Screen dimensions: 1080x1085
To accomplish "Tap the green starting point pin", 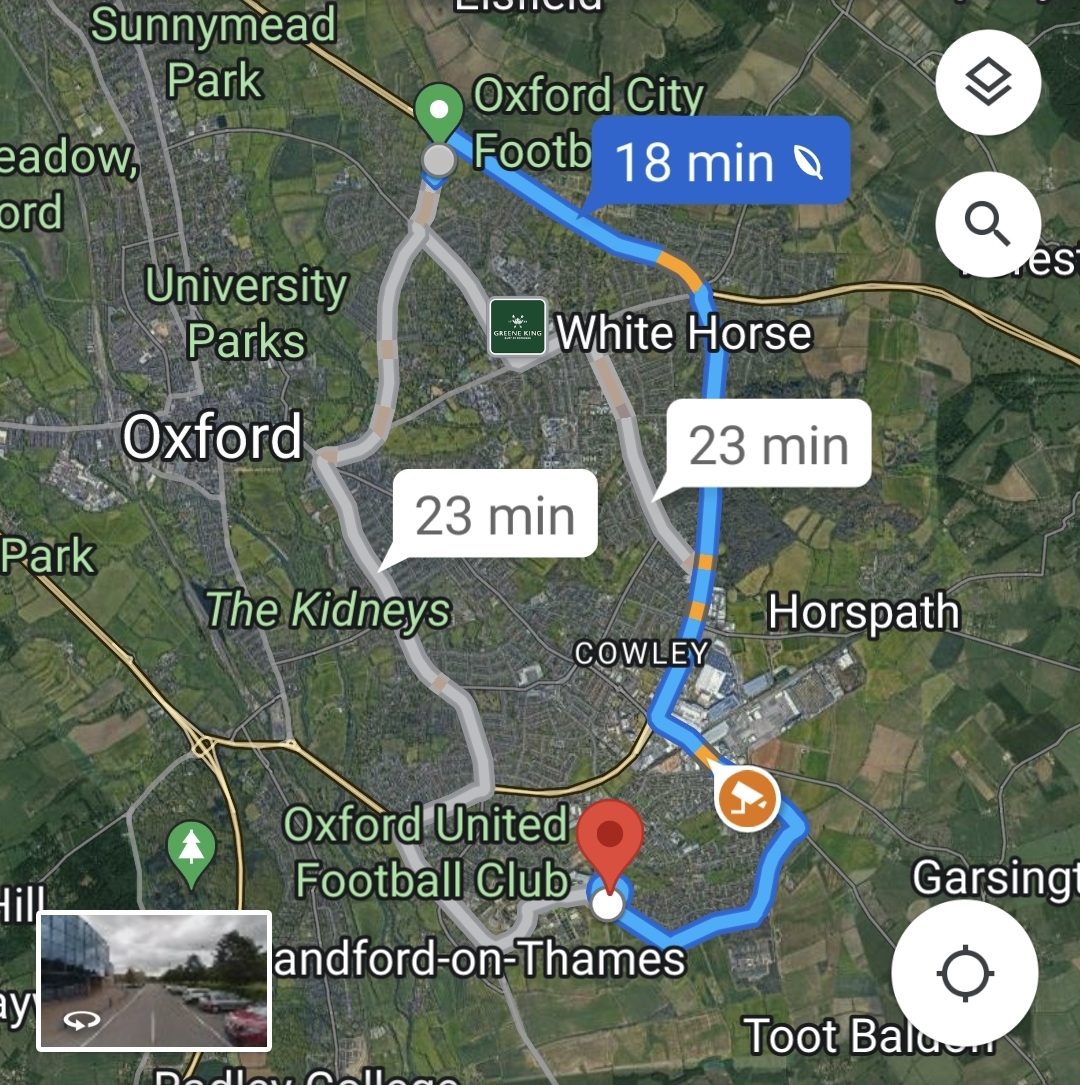I will 439,112.
